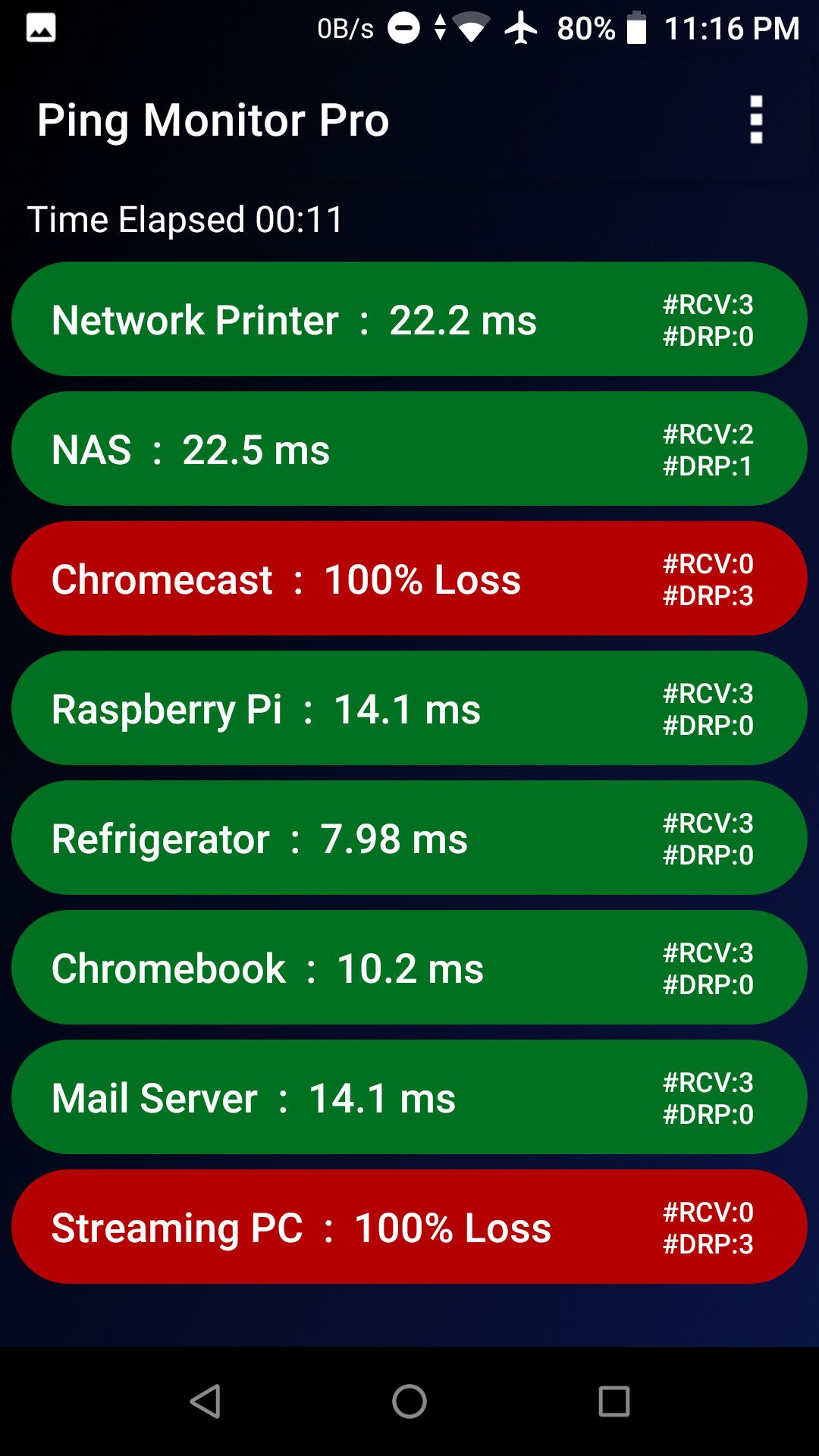Select the failing Streaming PC entry
Screen dimensions: 819x1456
(409, 1227)
